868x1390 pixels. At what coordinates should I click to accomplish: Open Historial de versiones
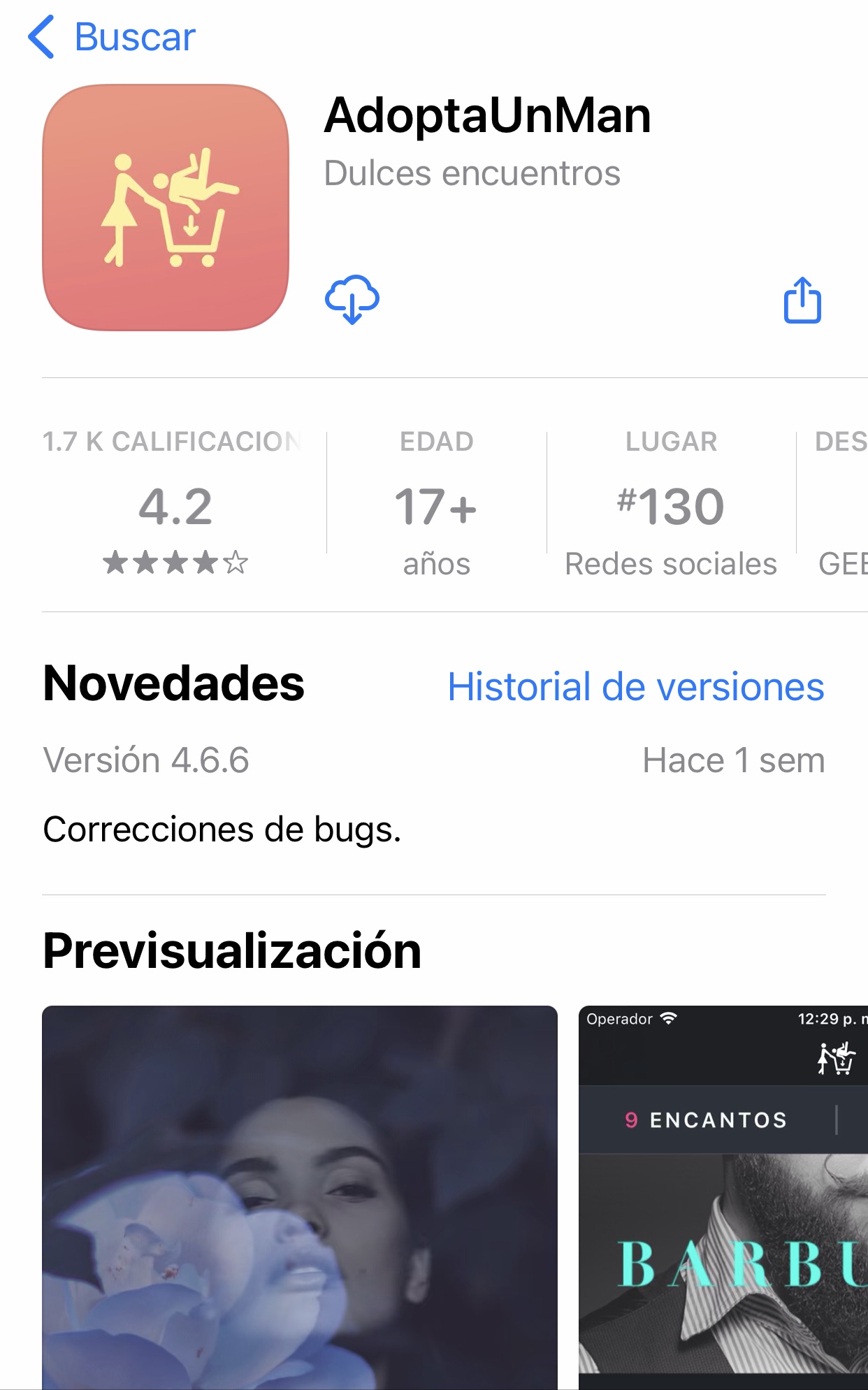click(635, 687)
